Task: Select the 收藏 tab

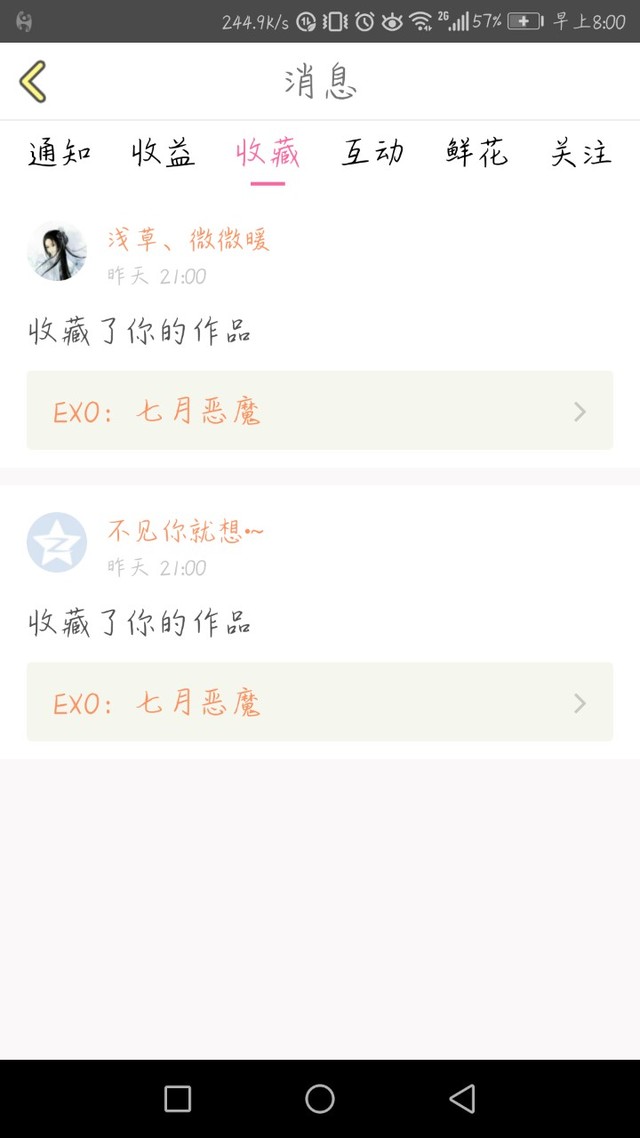Action: point(268,153)
